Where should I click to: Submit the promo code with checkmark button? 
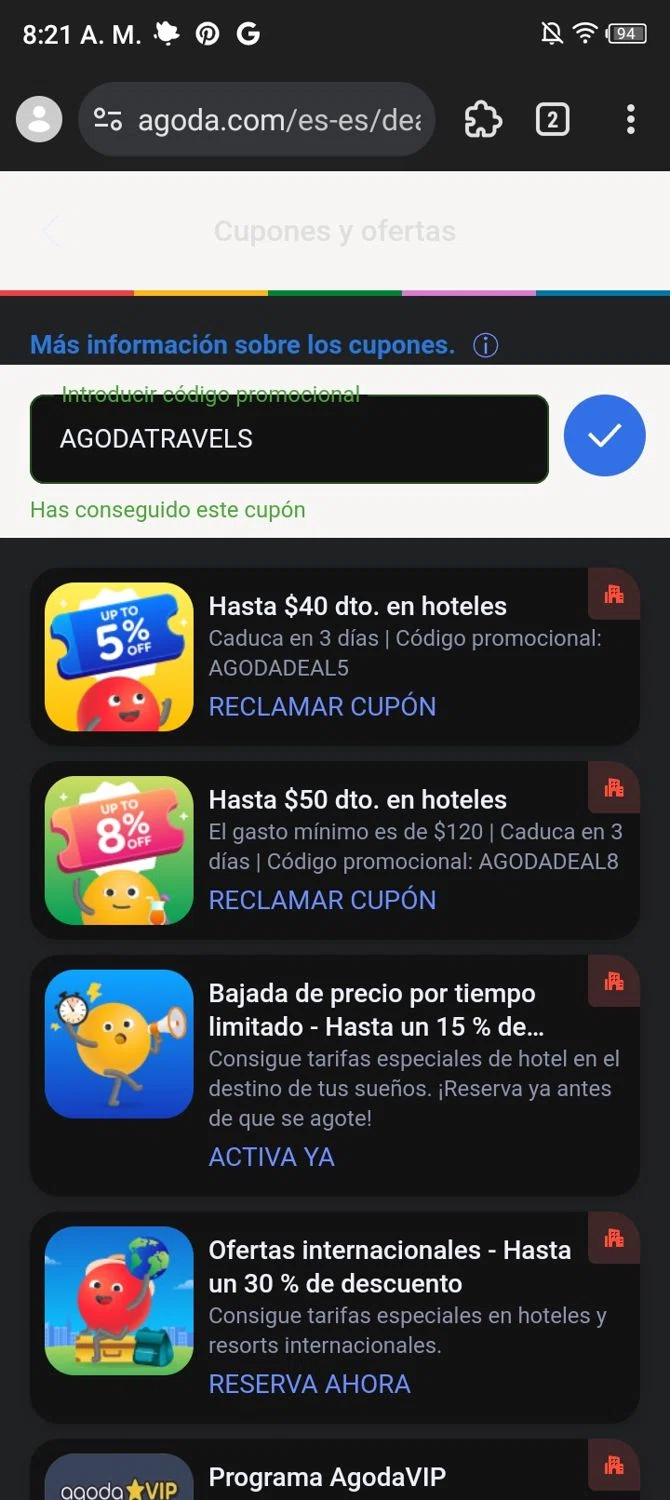[x=604, y=435]
